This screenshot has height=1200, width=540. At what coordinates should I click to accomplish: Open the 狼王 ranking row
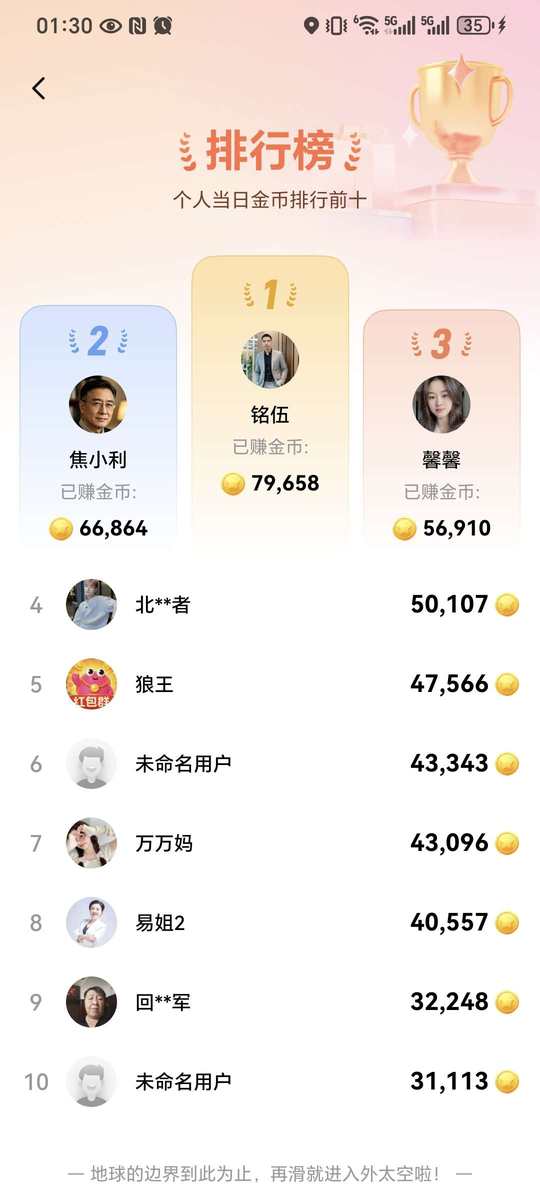[270, 684]
